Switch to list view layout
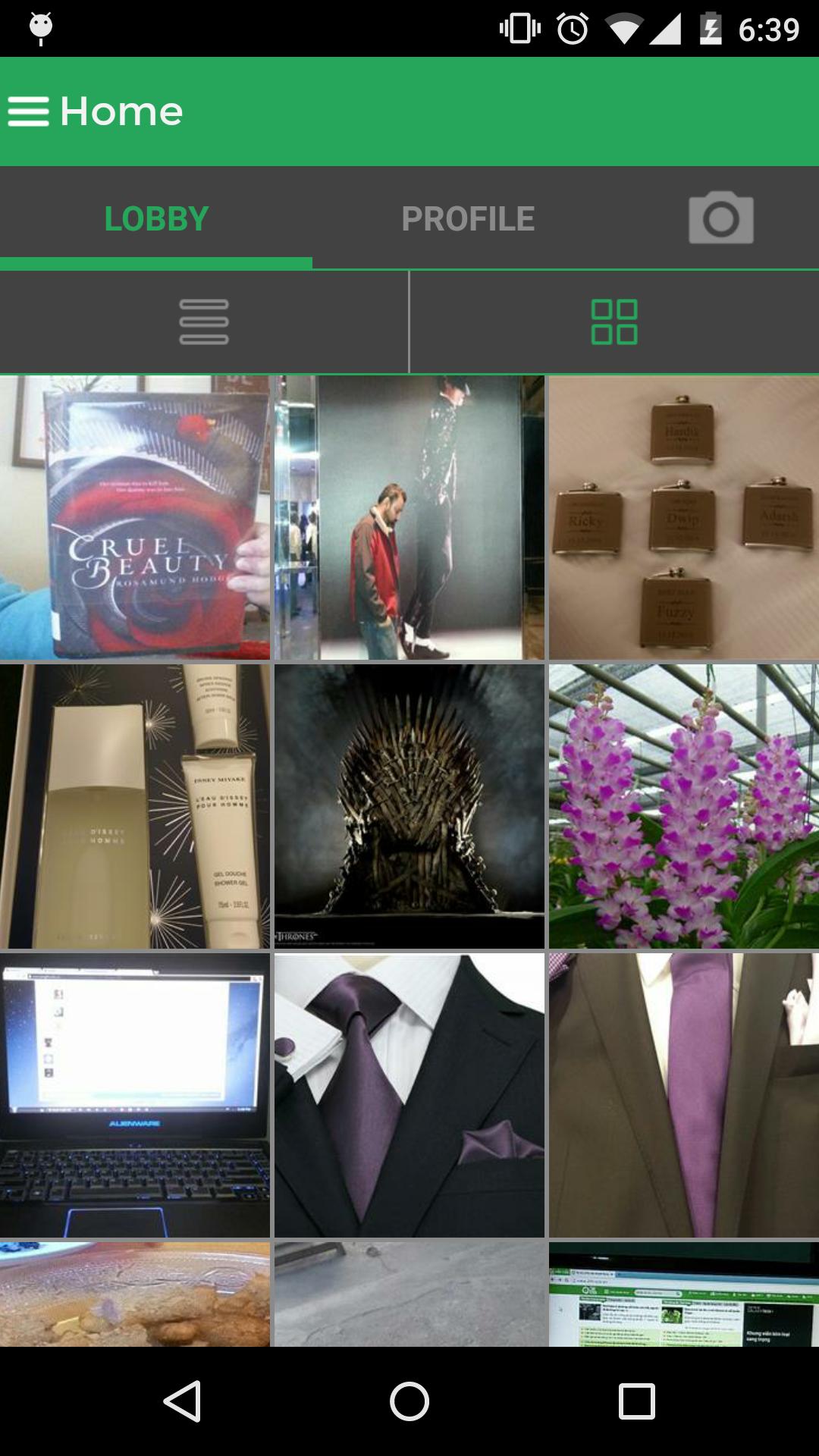 coord(203,322)
